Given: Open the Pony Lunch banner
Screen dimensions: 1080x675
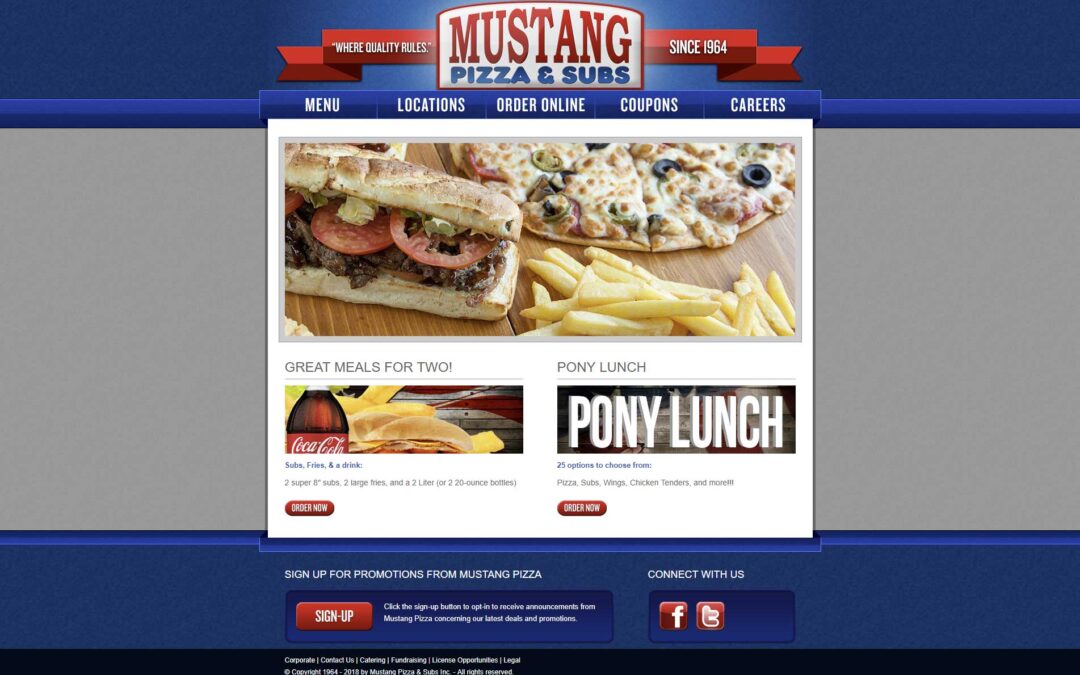Looking at the screenshot, I should [676, 420].
